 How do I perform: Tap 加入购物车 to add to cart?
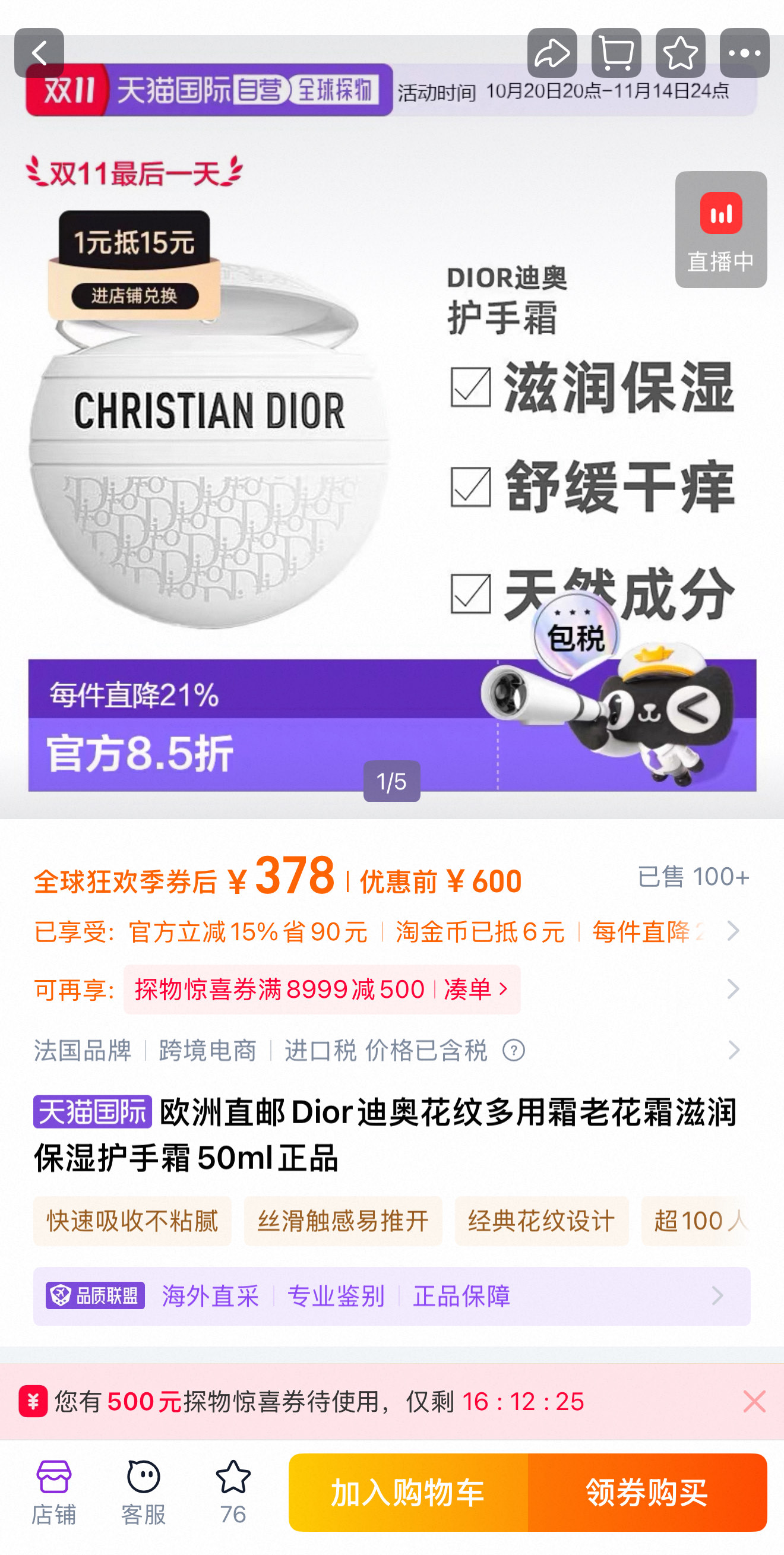(408, 1492)
